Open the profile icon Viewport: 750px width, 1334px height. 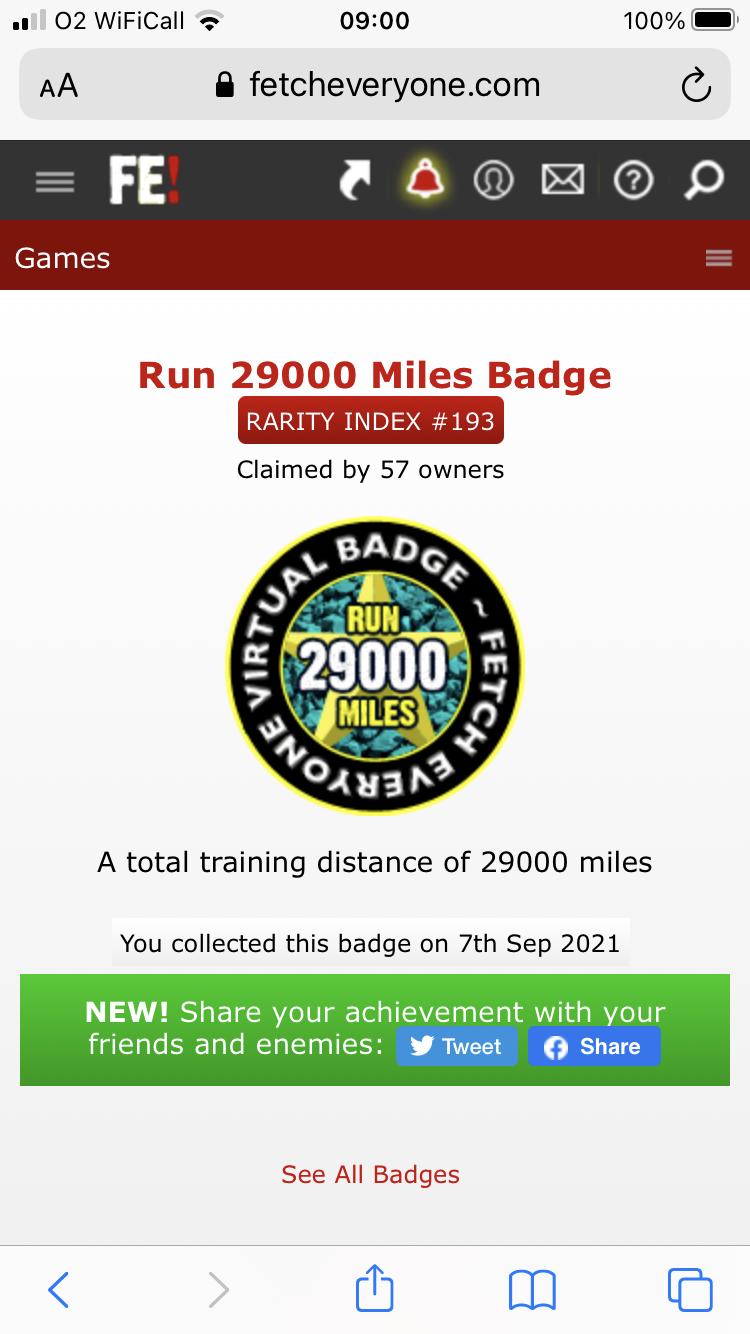(493, 181)
